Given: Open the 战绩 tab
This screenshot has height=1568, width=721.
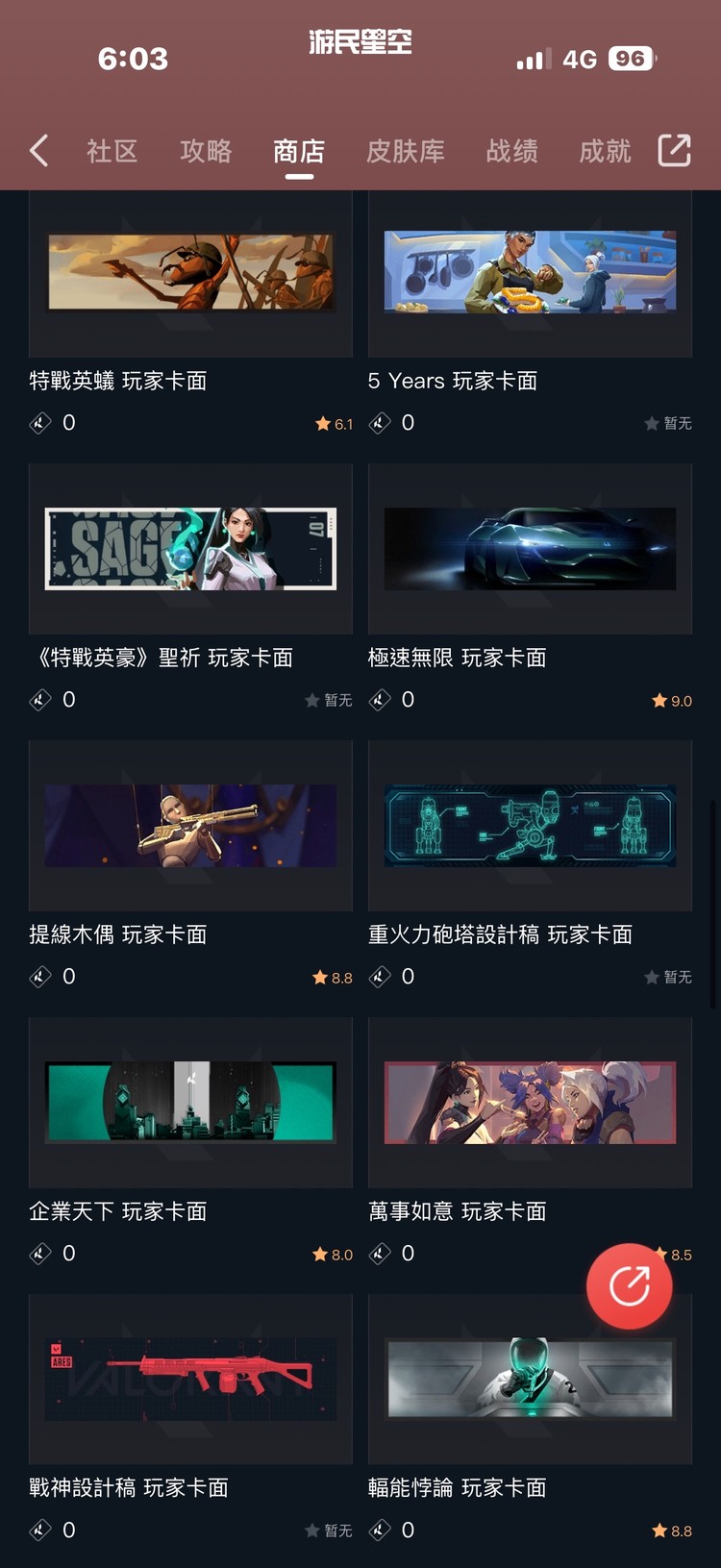Looking at the screenshot, I should click(512, 151).
